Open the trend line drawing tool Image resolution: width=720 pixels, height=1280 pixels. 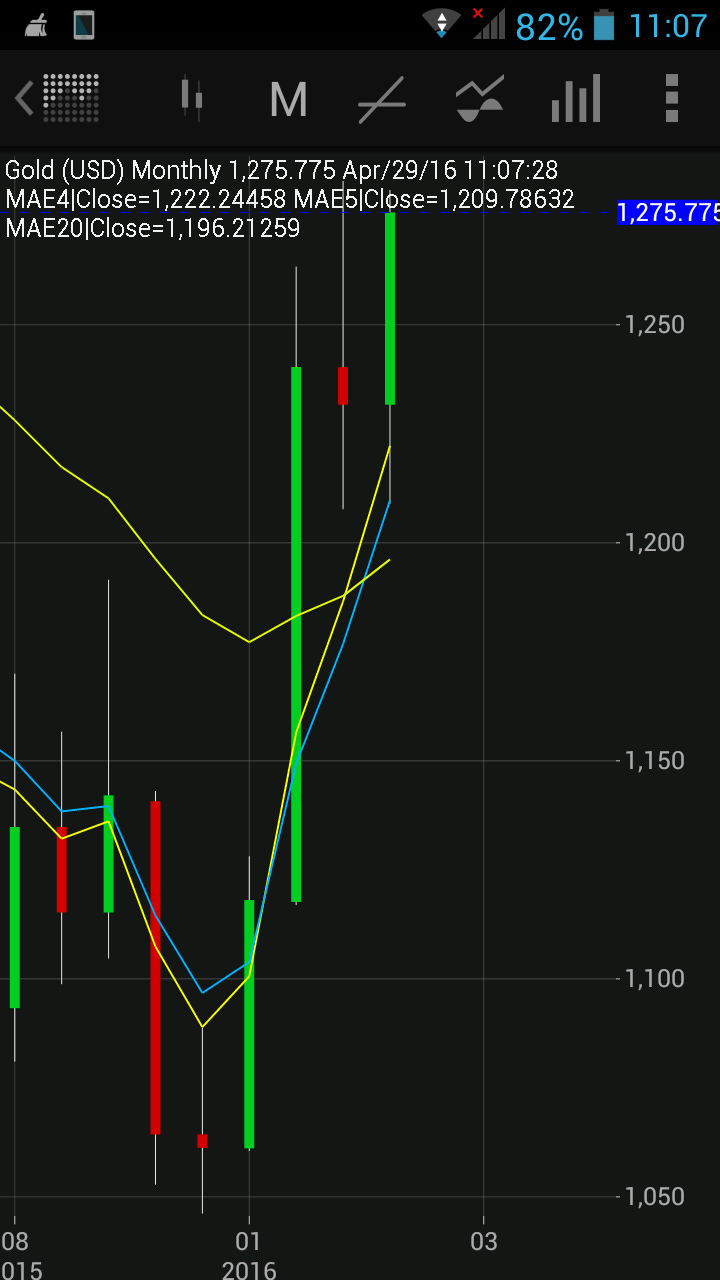click(382, 99)
